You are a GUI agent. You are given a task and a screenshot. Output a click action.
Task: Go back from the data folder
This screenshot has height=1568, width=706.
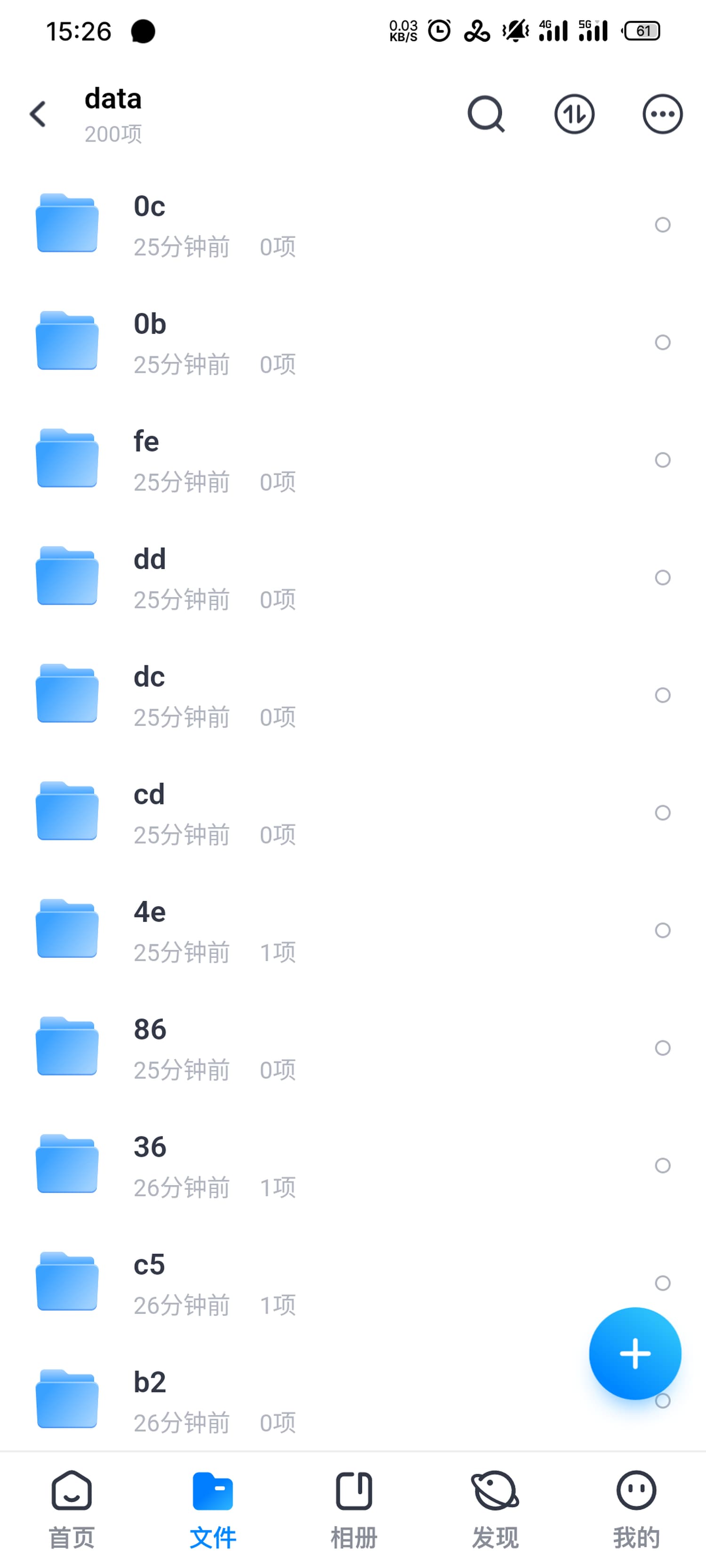click(38, 114)
